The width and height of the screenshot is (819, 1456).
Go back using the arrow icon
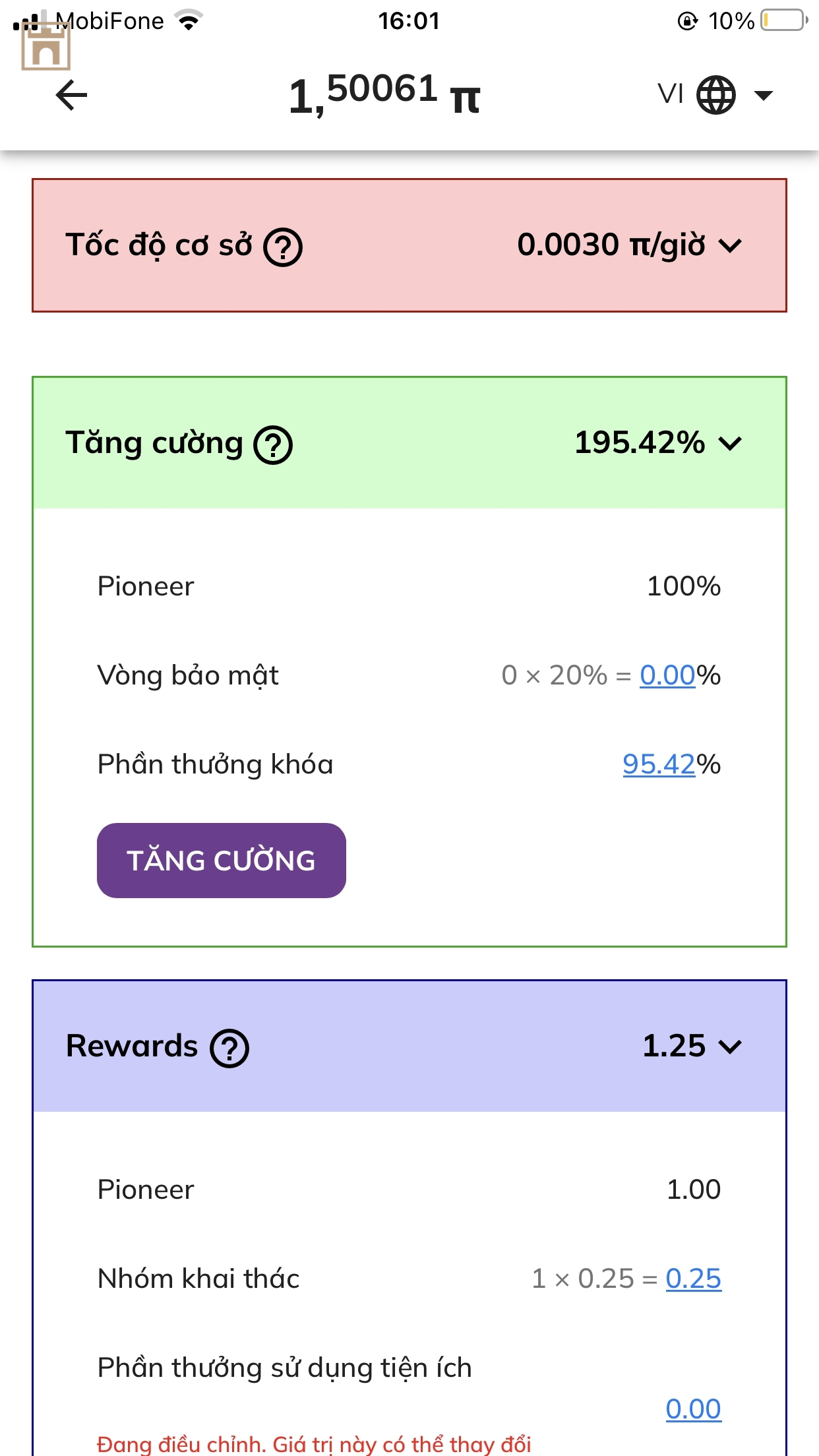71,95
